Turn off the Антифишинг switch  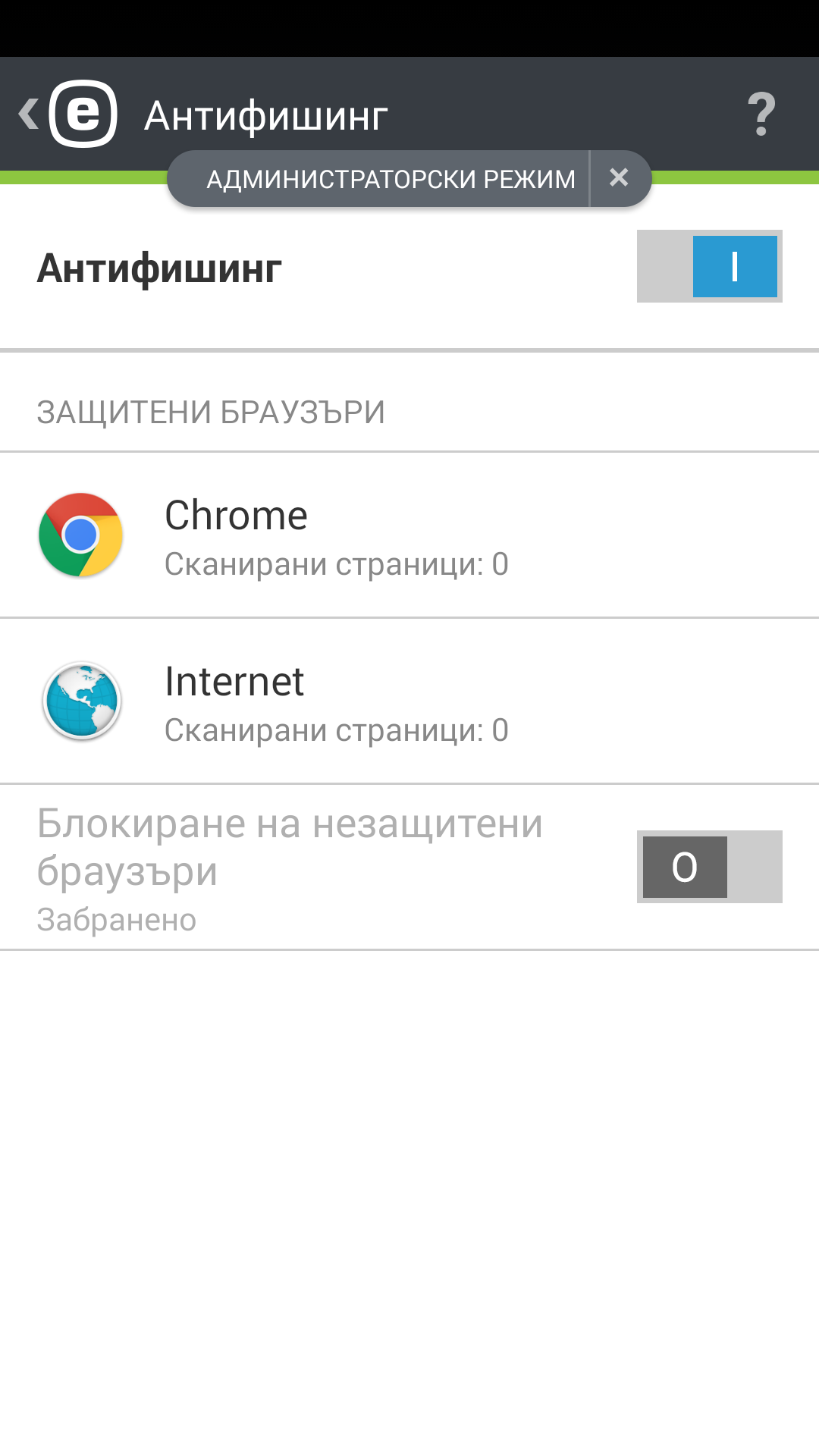[x=709, y=266]
